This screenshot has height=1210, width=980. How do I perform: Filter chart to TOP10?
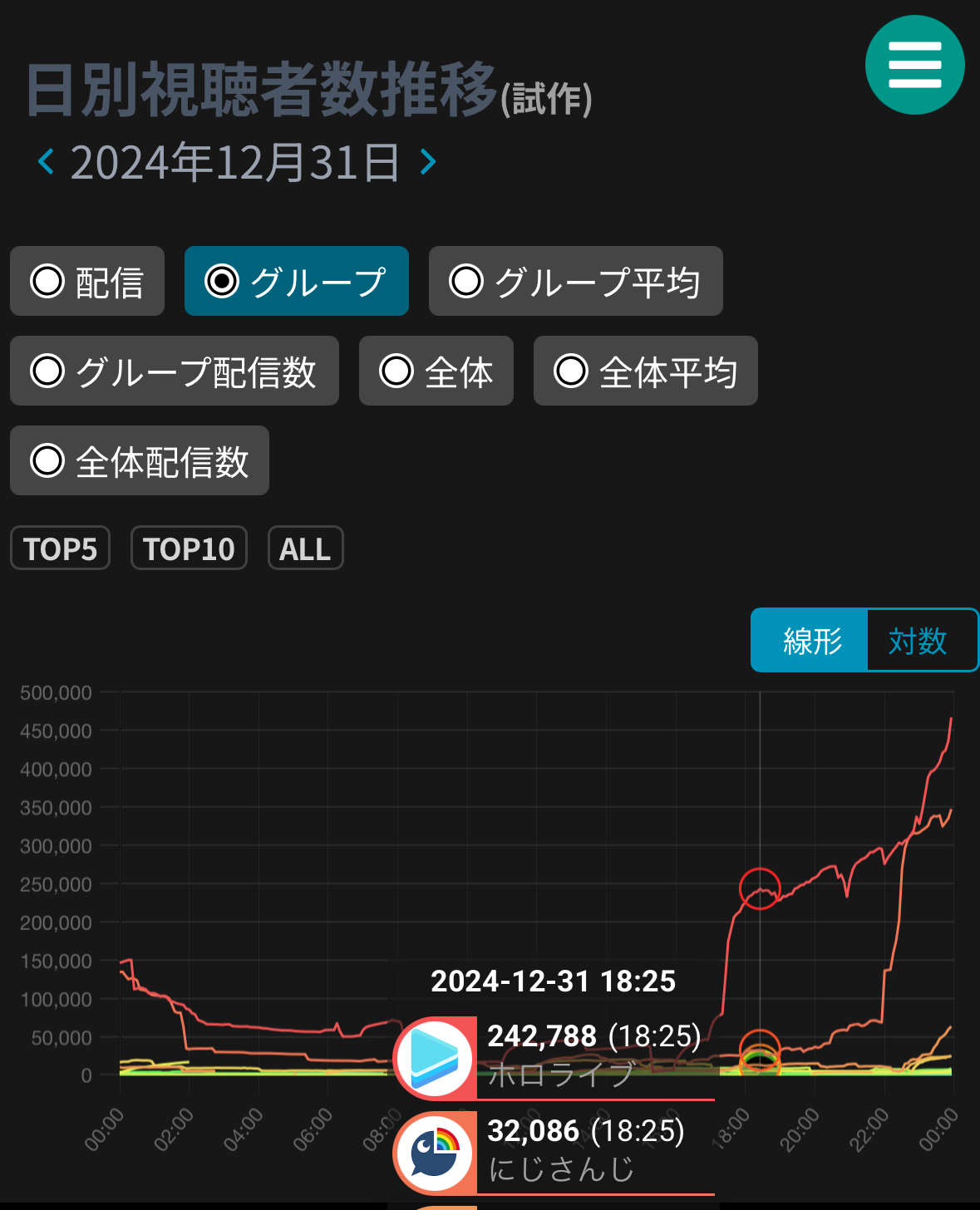tap(189, 548)
